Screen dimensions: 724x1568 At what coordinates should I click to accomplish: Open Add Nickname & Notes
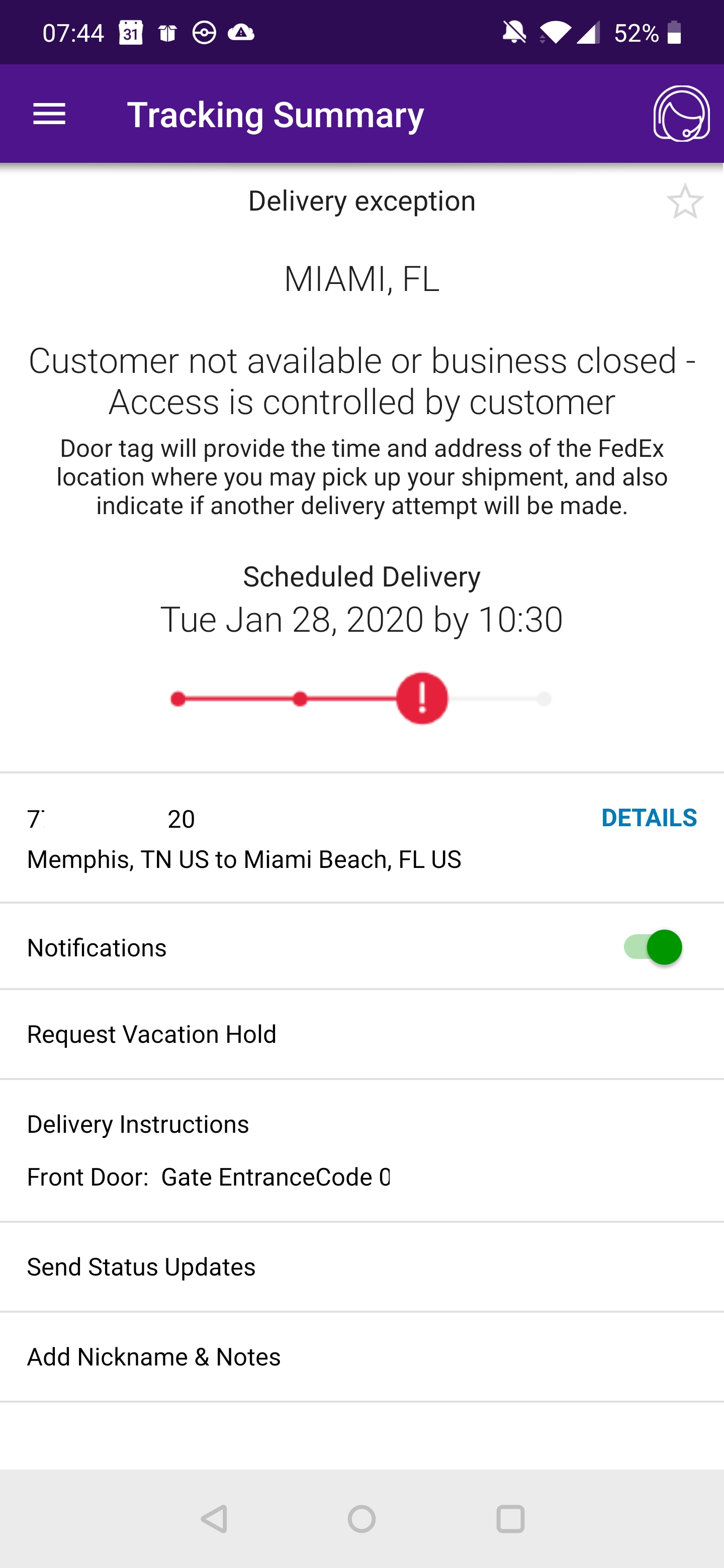click(x=361, y=1357)
